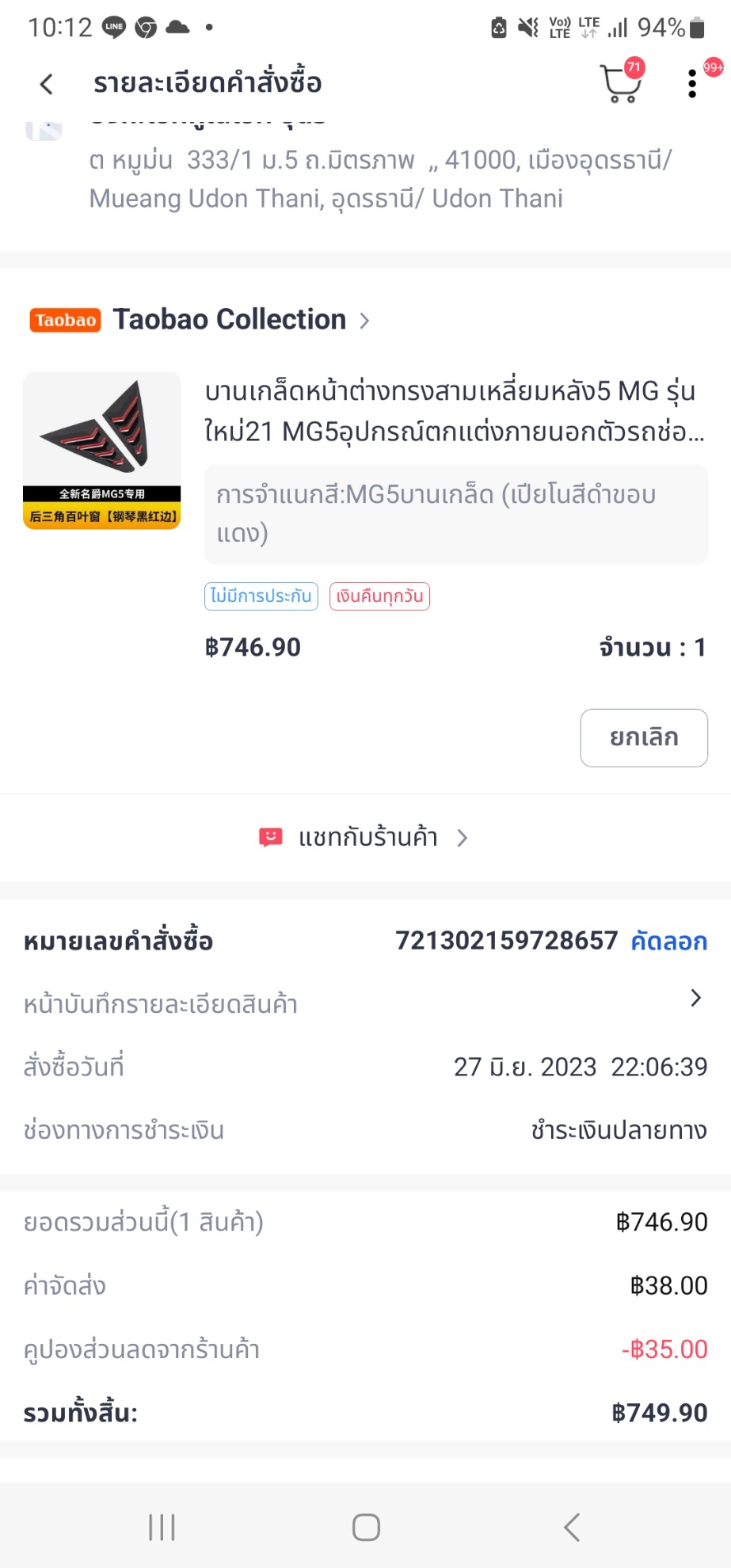Copy the order number with คัดลอก

click(668, 942)
